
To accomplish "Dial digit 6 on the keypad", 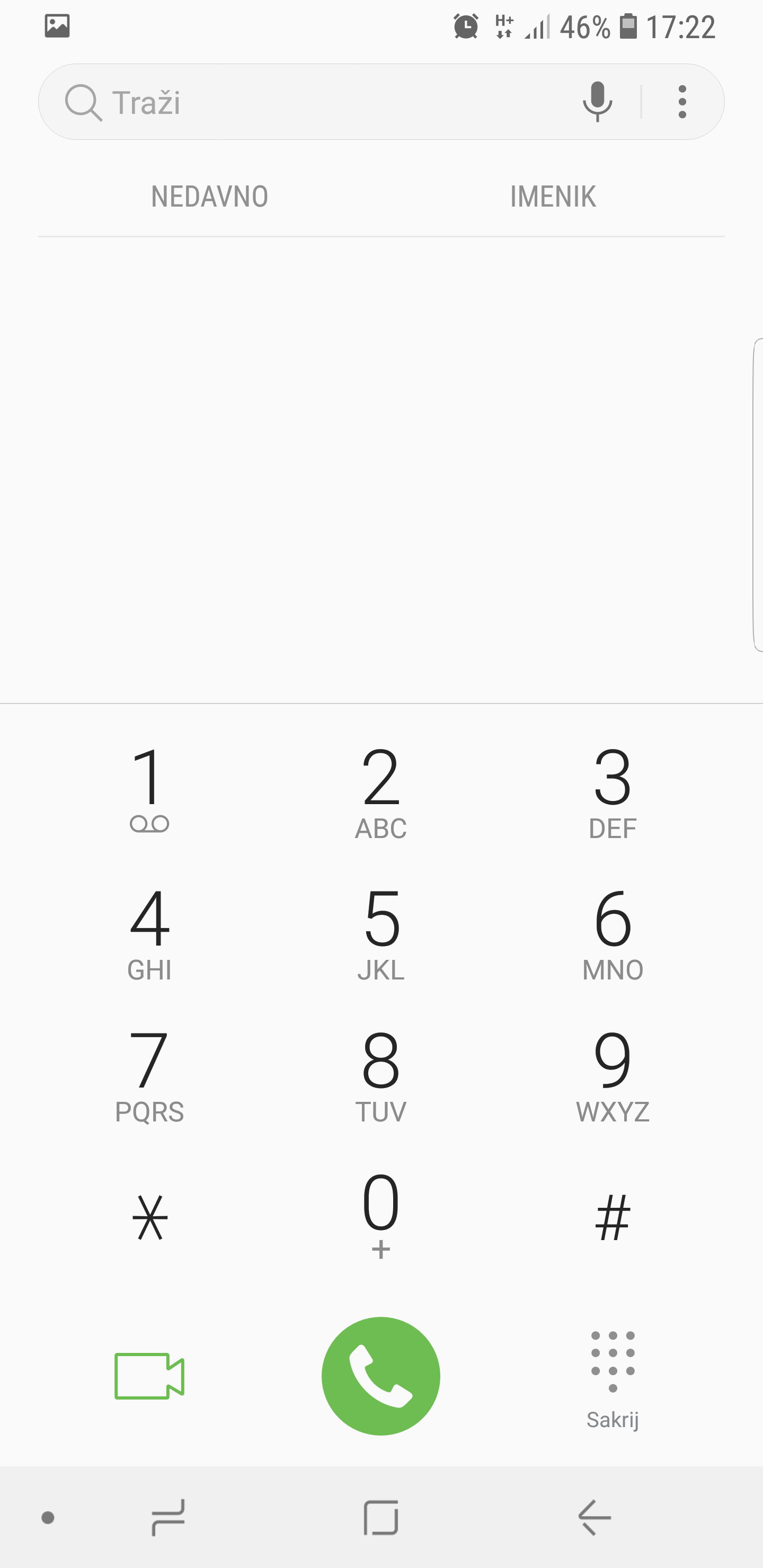I will click(613, 932).
